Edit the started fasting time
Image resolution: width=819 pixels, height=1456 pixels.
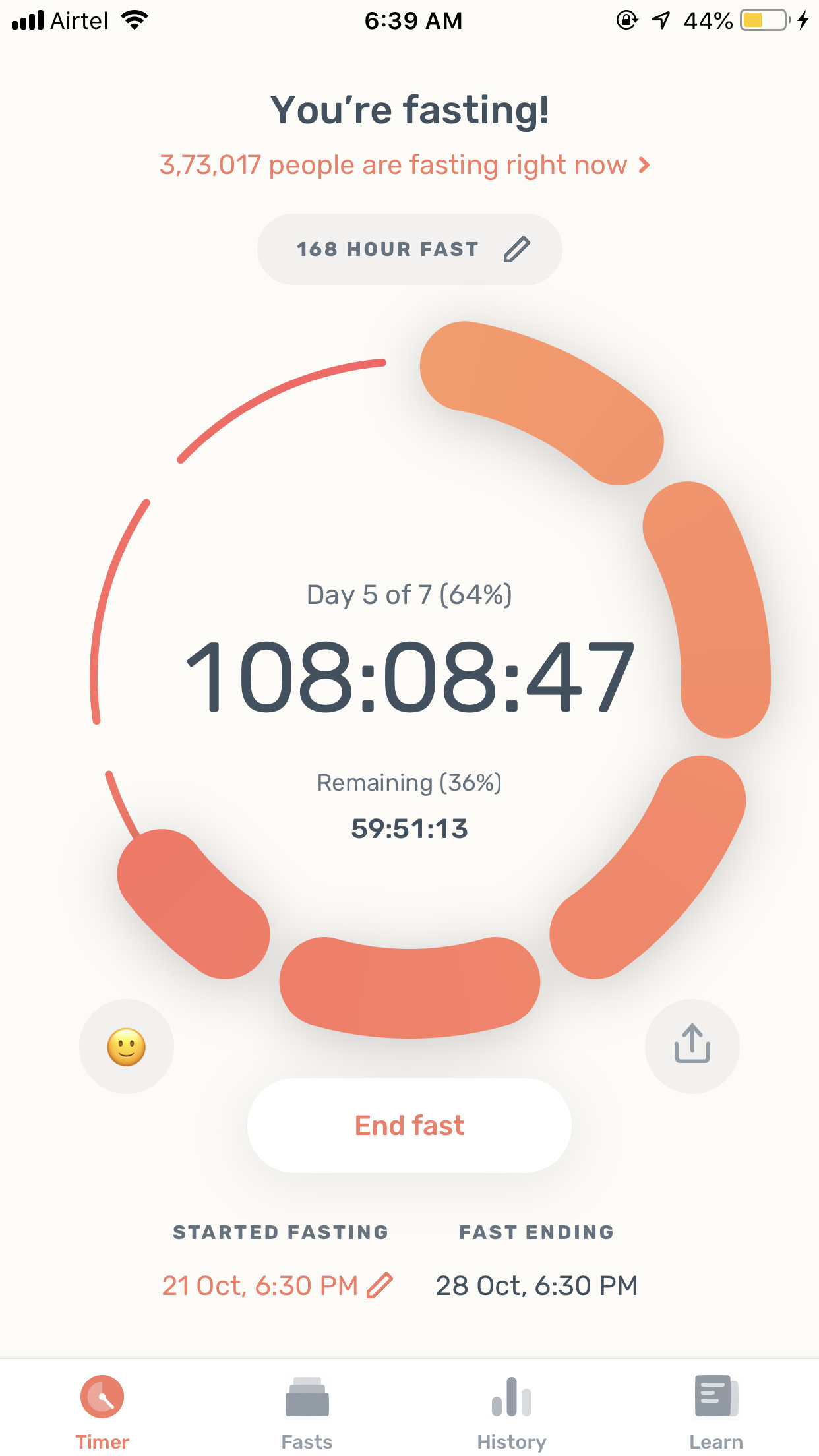point(278,1286)
